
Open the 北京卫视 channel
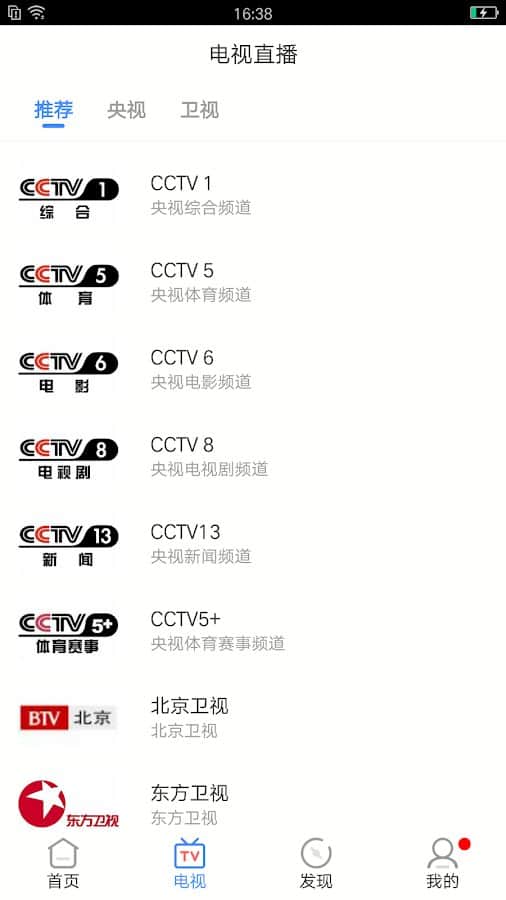(253, 718)
